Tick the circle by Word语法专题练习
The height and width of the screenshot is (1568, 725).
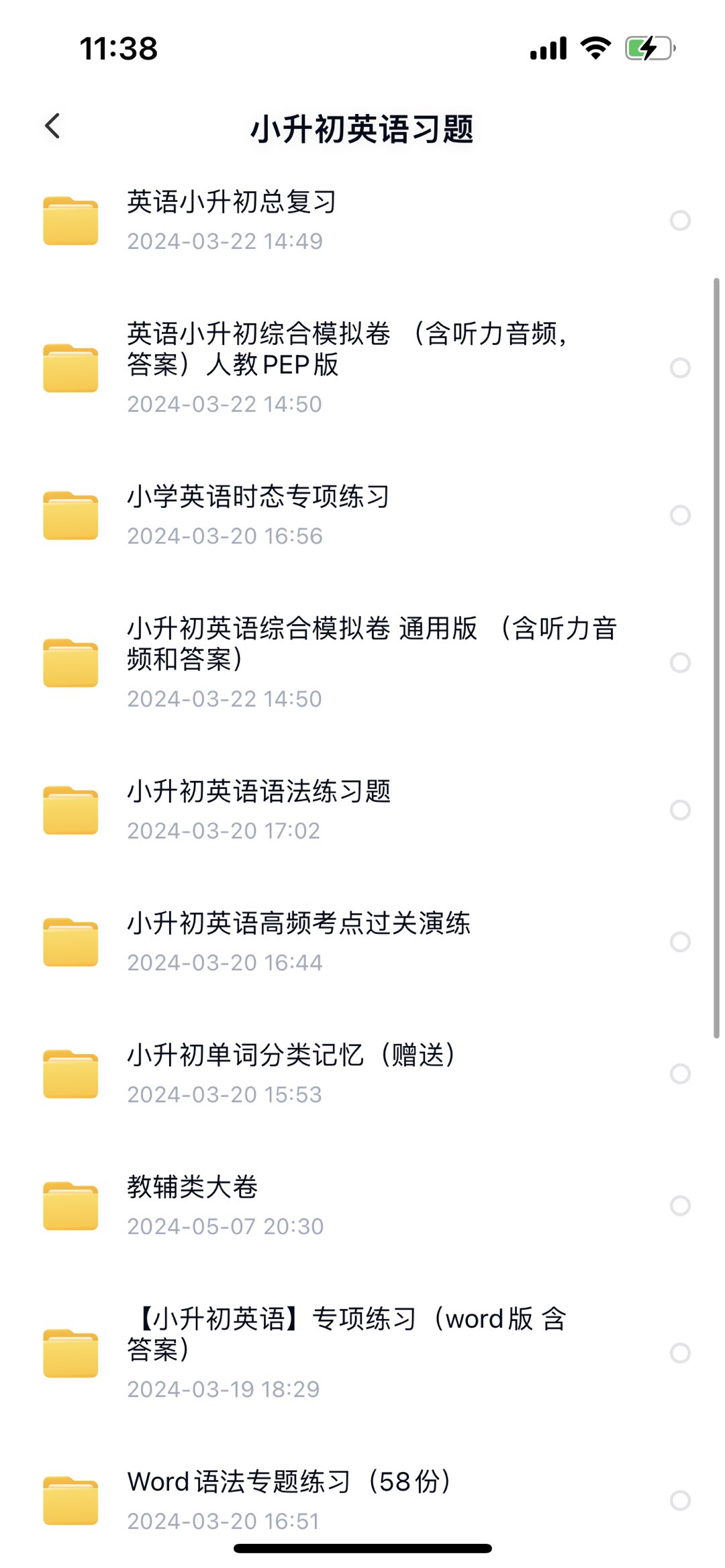pyautogui.click(x=680, y=1500)
